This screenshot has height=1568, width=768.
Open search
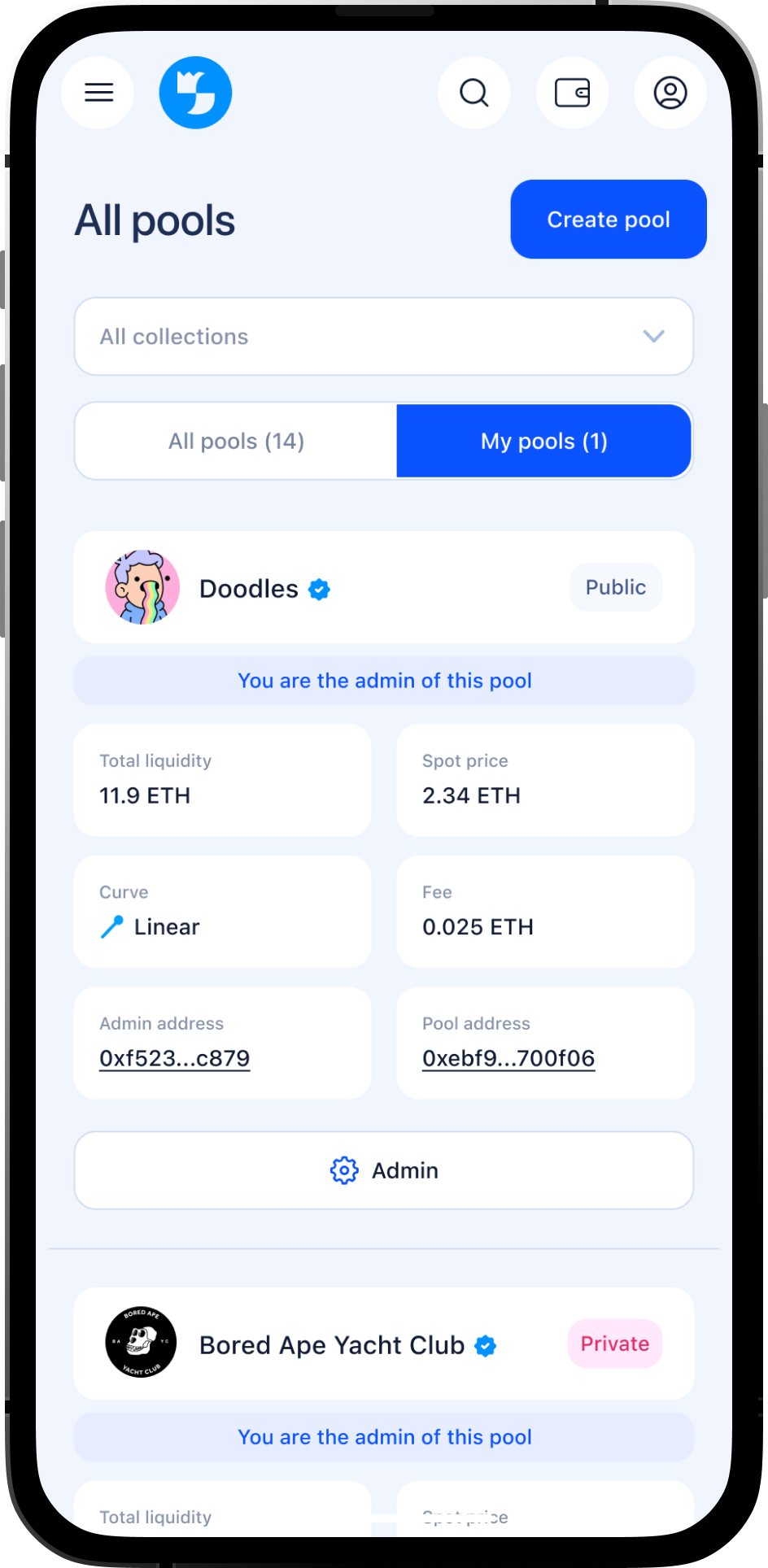tap(474, 93)
